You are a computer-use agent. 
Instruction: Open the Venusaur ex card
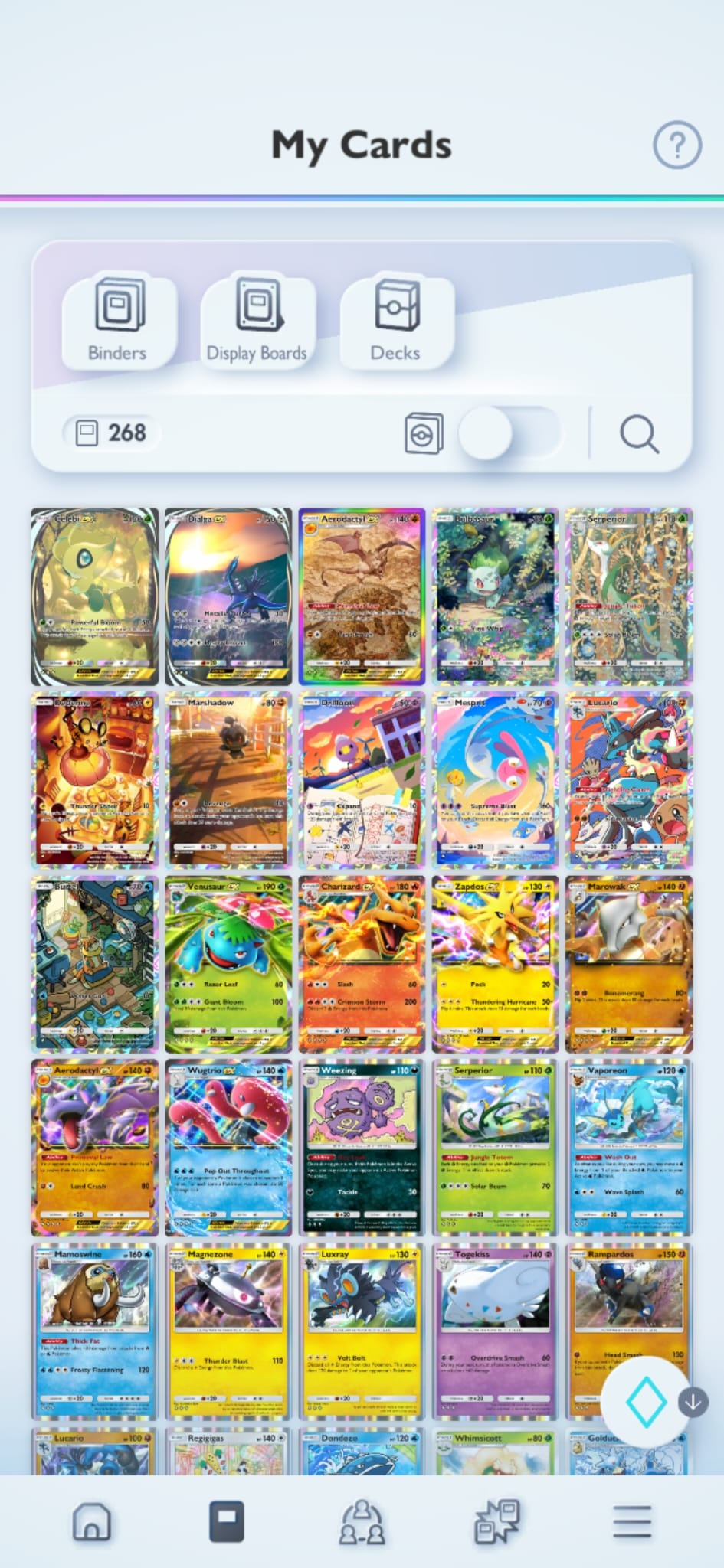(228, 964)
